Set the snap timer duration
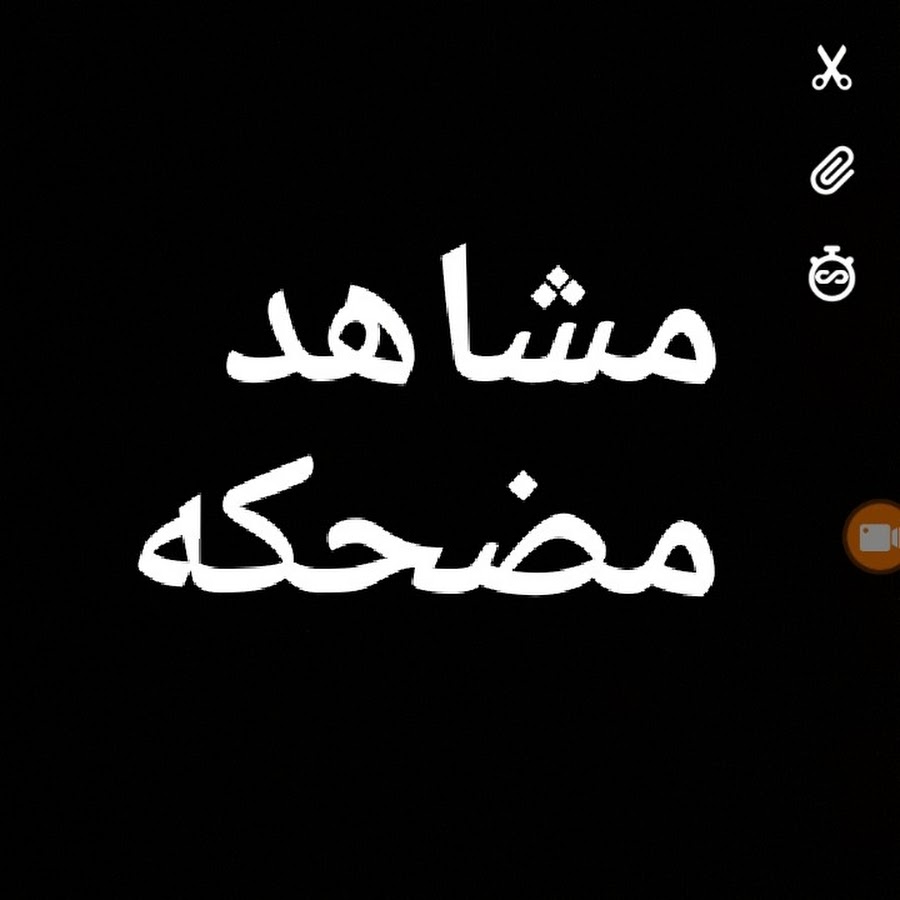 832,274
